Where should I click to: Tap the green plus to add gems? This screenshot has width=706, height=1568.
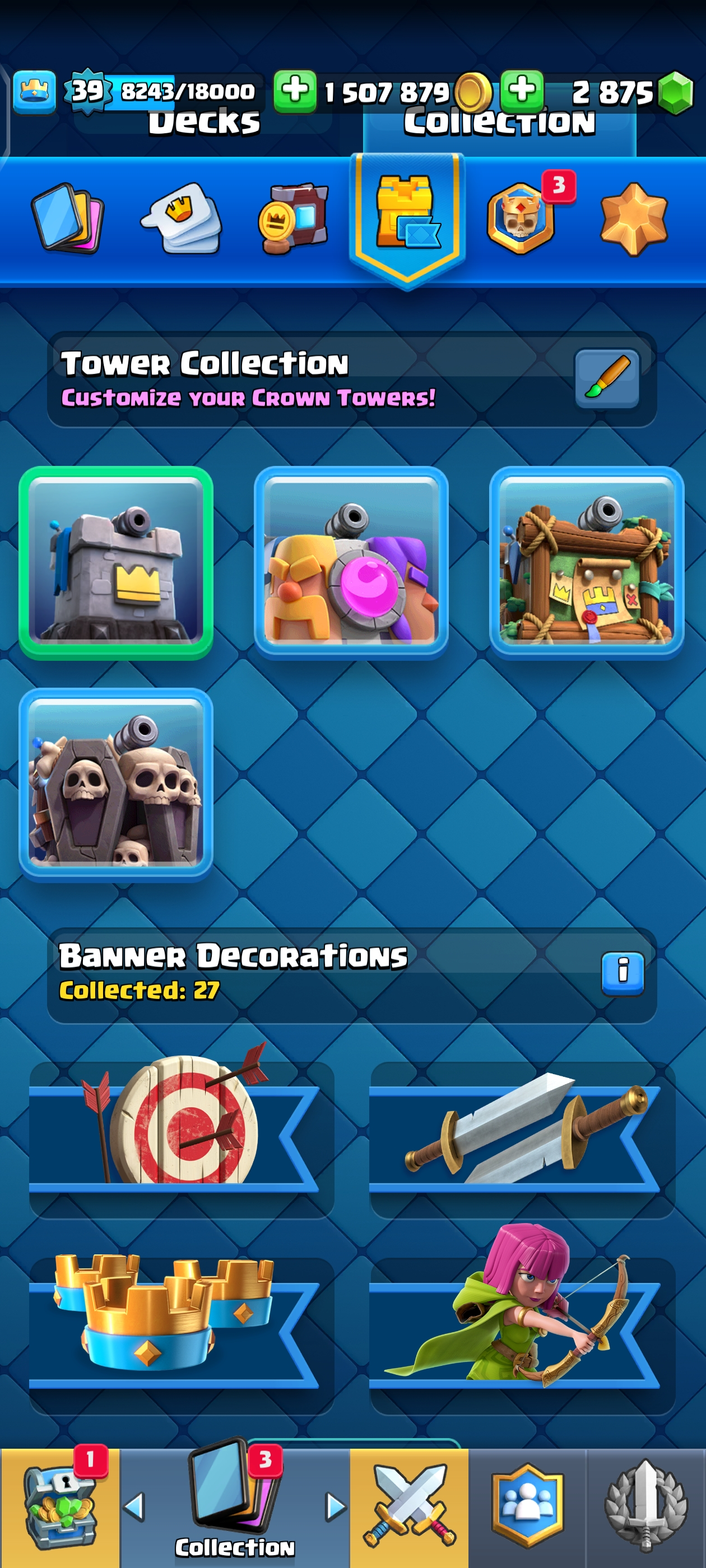(x=522, y=91)
